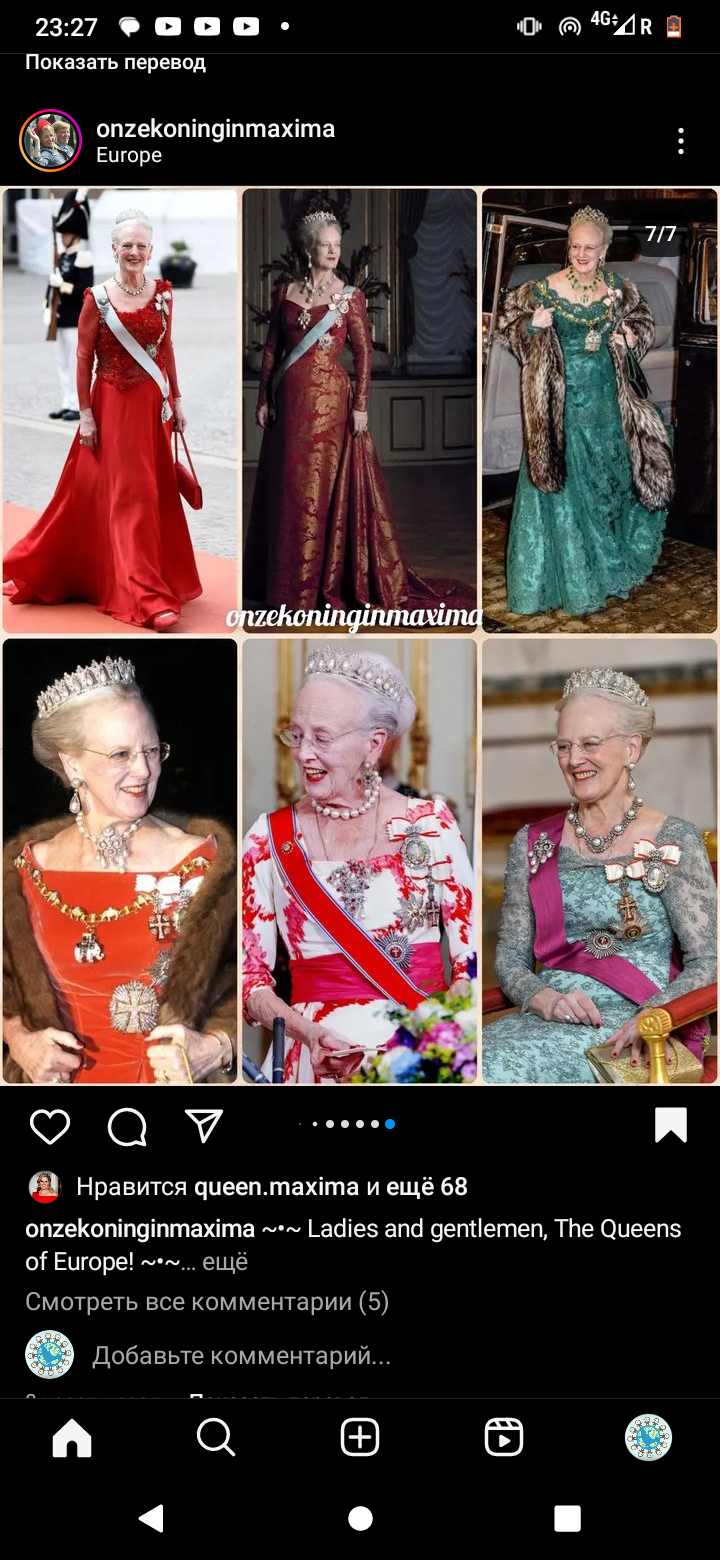Share the post via the paper plane
Image resolution: width=720 pixels, height=1560 pixels.
tap(204, 1126)
